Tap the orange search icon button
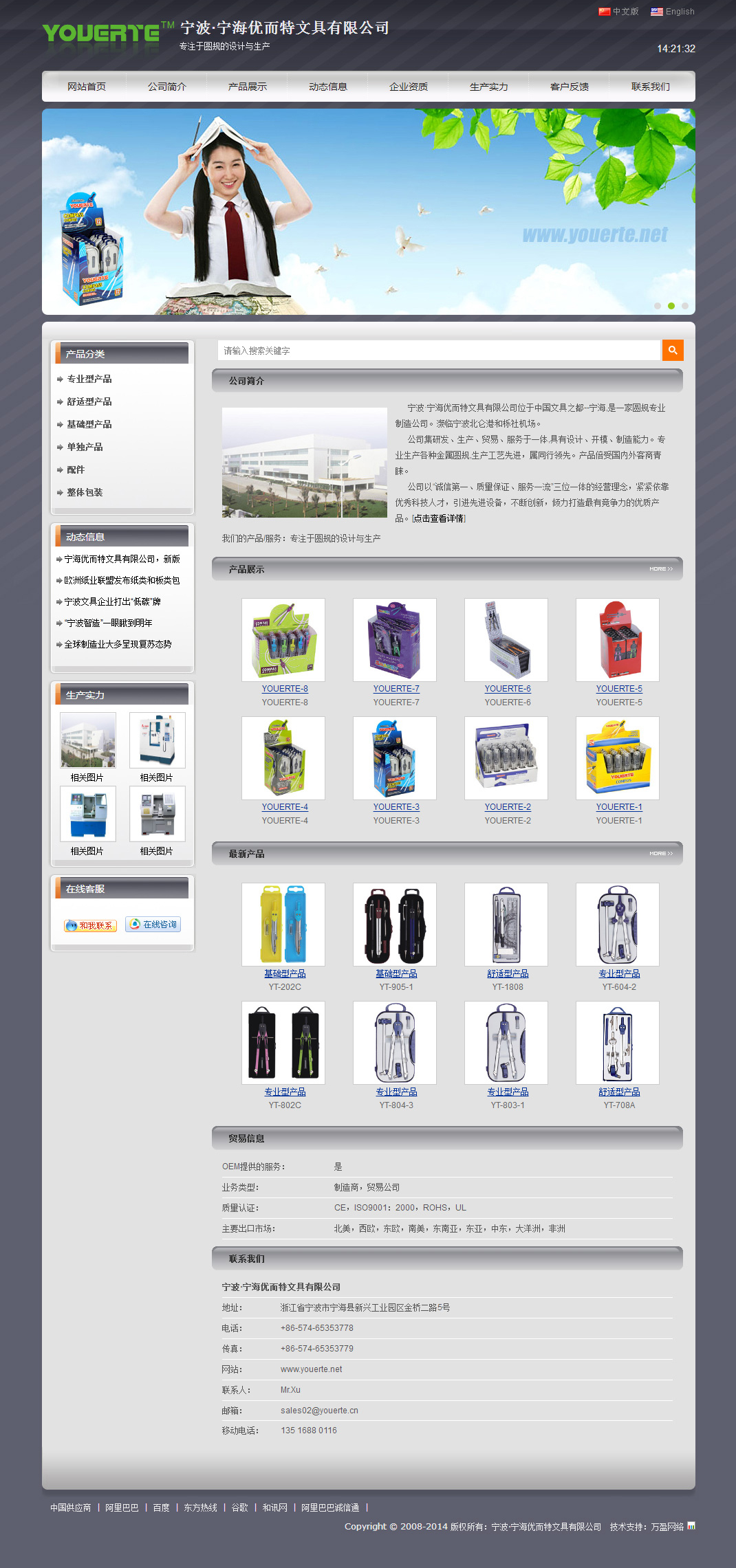Screen dimensions: 736x1568 click(x=672, y=350)
